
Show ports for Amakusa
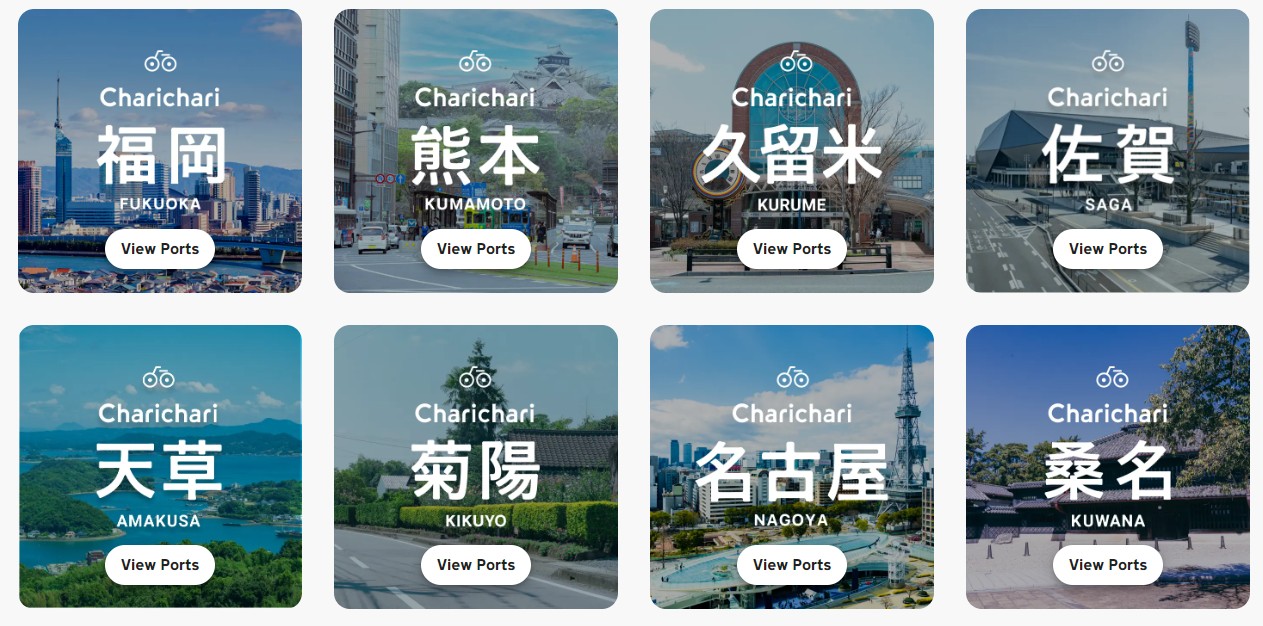click(x=160, y=565)
